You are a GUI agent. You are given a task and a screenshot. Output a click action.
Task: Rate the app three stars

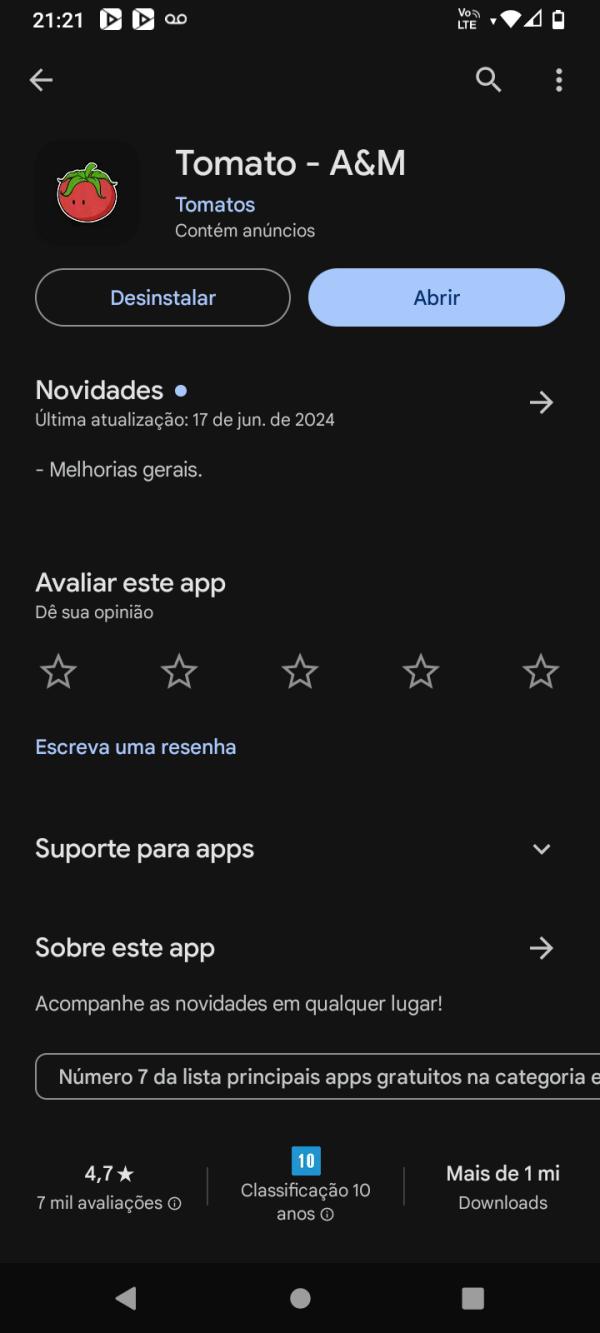pyautogui.click(x=300, y=672)
